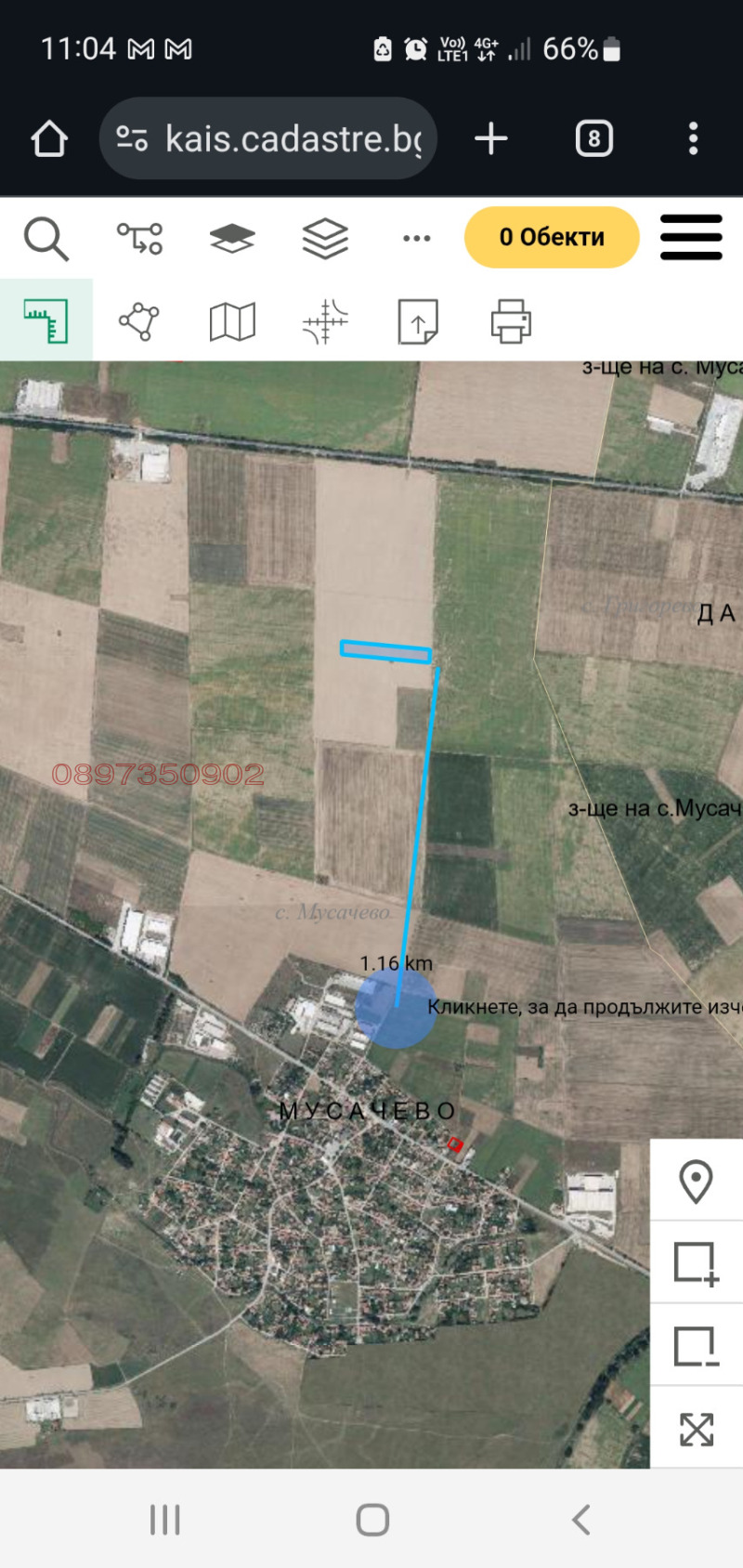Tap the kais.cadastre.bg address bar
743x1568 pixels.
pos(279,139)
